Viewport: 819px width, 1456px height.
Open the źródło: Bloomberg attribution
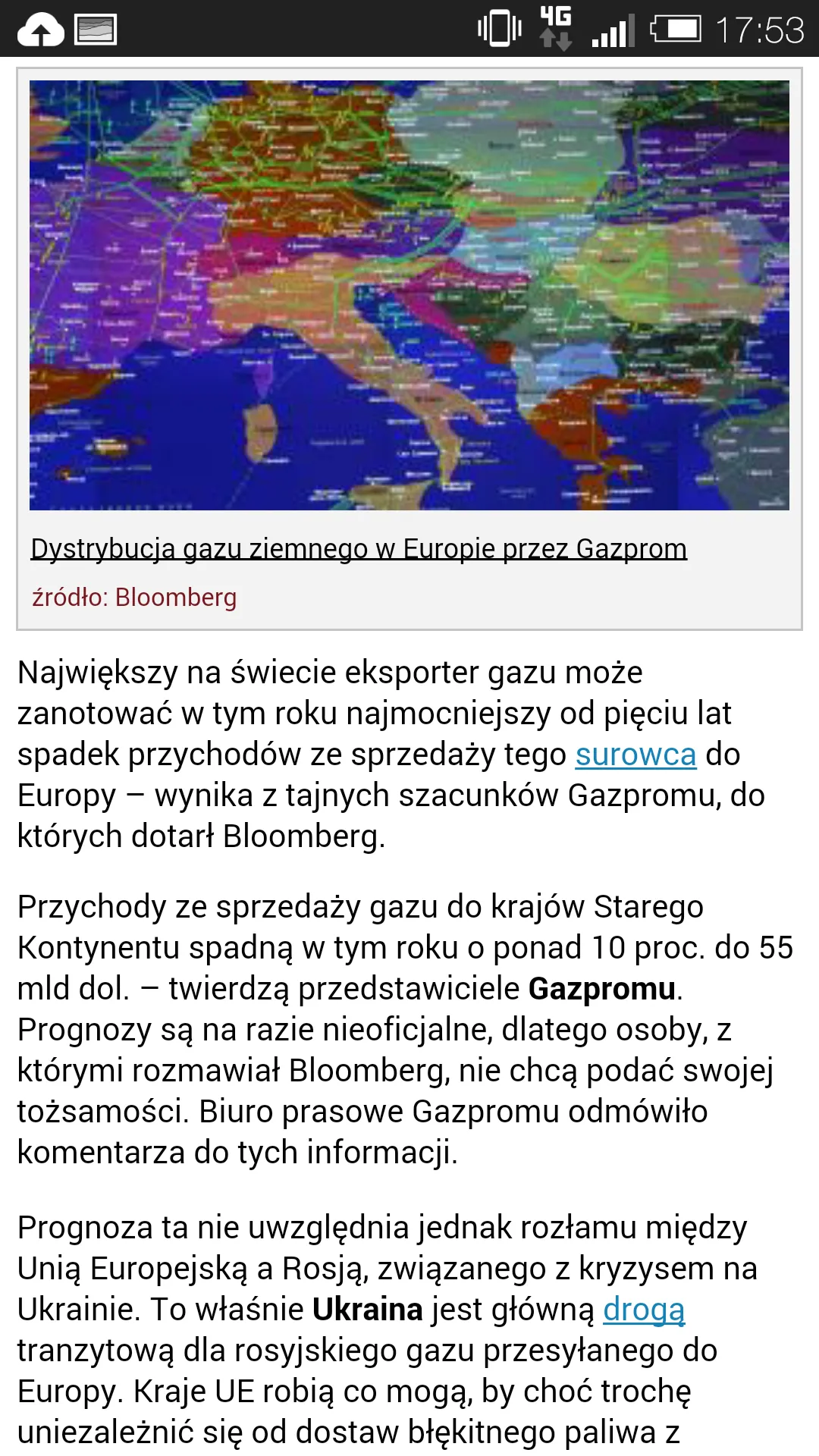pos(135,598)
